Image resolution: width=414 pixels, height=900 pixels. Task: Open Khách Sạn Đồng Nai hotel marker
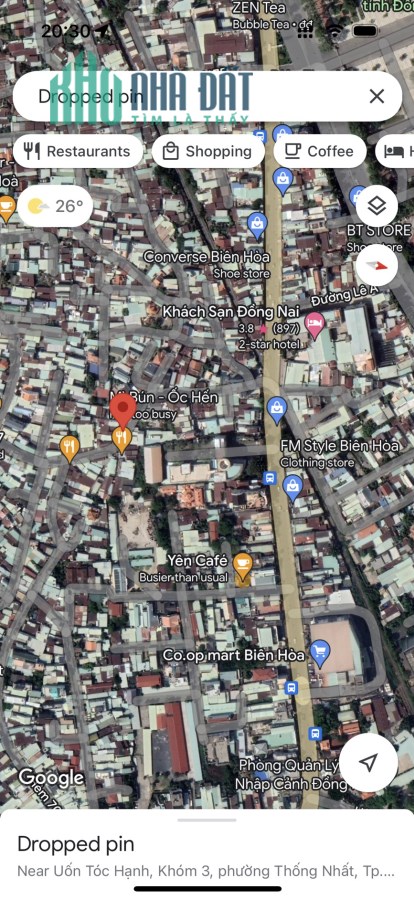pos(314,326)
